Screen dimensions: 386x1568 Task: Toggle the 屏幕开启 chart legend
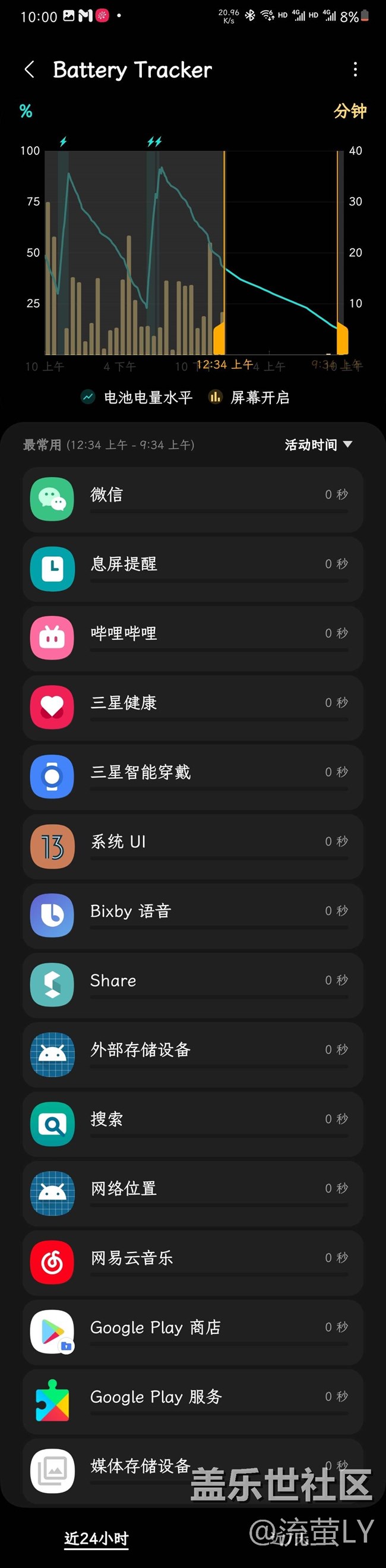tap(249, 397)
